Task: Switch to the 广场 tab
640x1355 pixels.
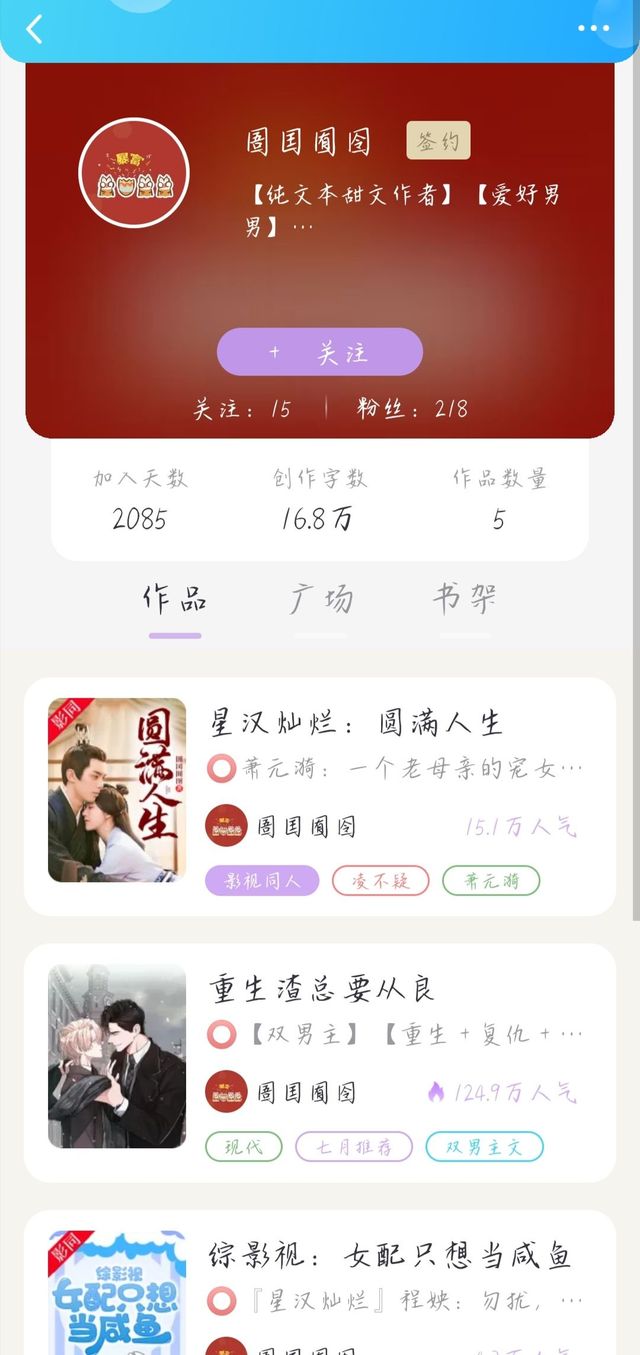Action: pyautogui.click(x=320, y=600)
